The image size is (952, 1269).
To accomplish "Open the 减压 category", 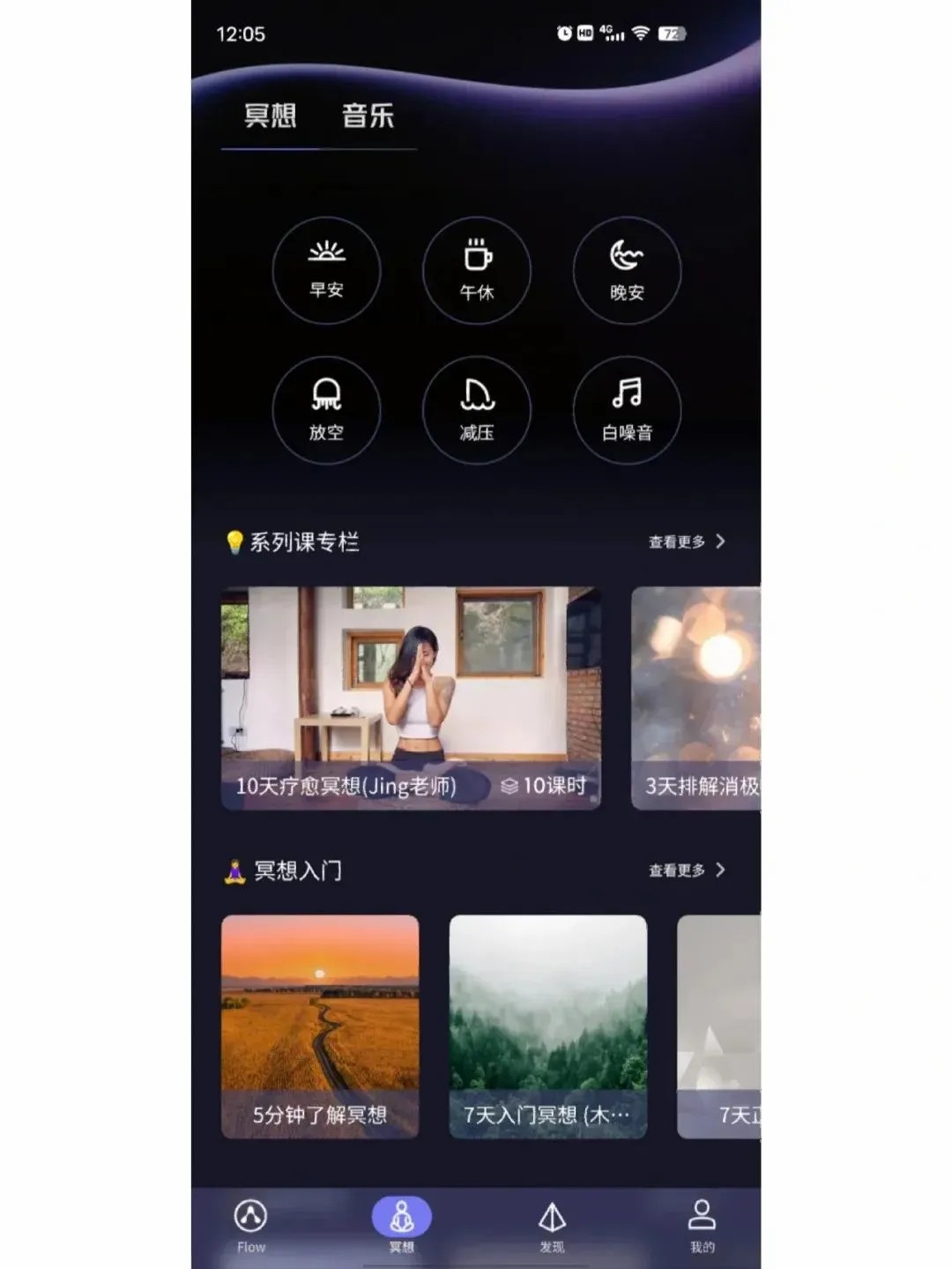I will [477, 410].
